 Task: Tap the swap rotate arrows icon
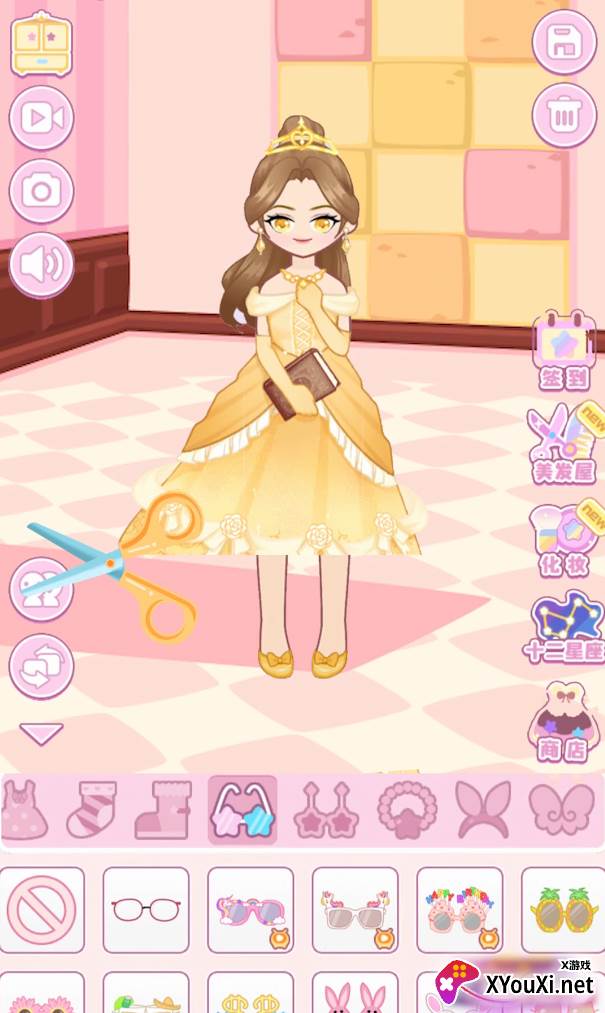41,667
